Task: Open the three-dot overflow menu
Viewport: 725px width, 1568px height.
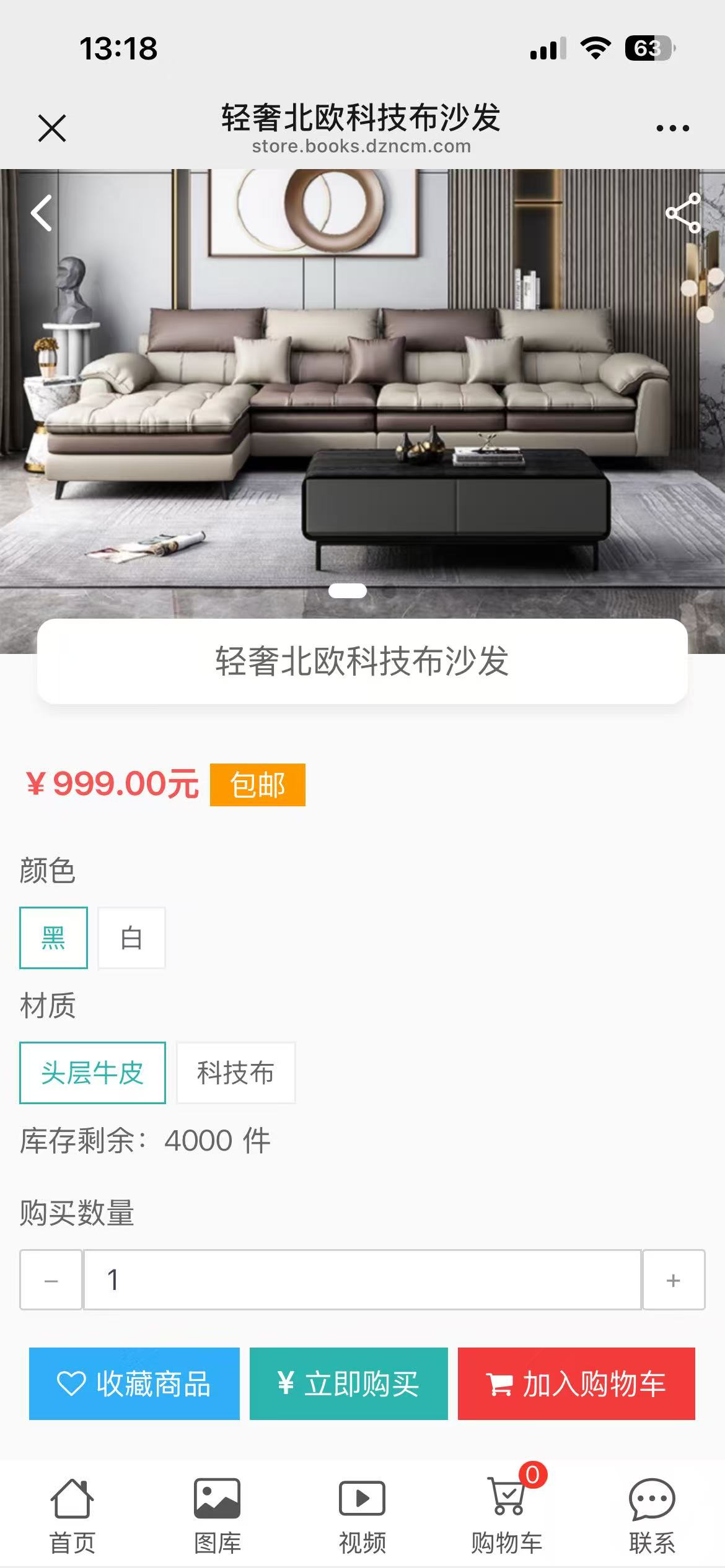Action: 672,128
